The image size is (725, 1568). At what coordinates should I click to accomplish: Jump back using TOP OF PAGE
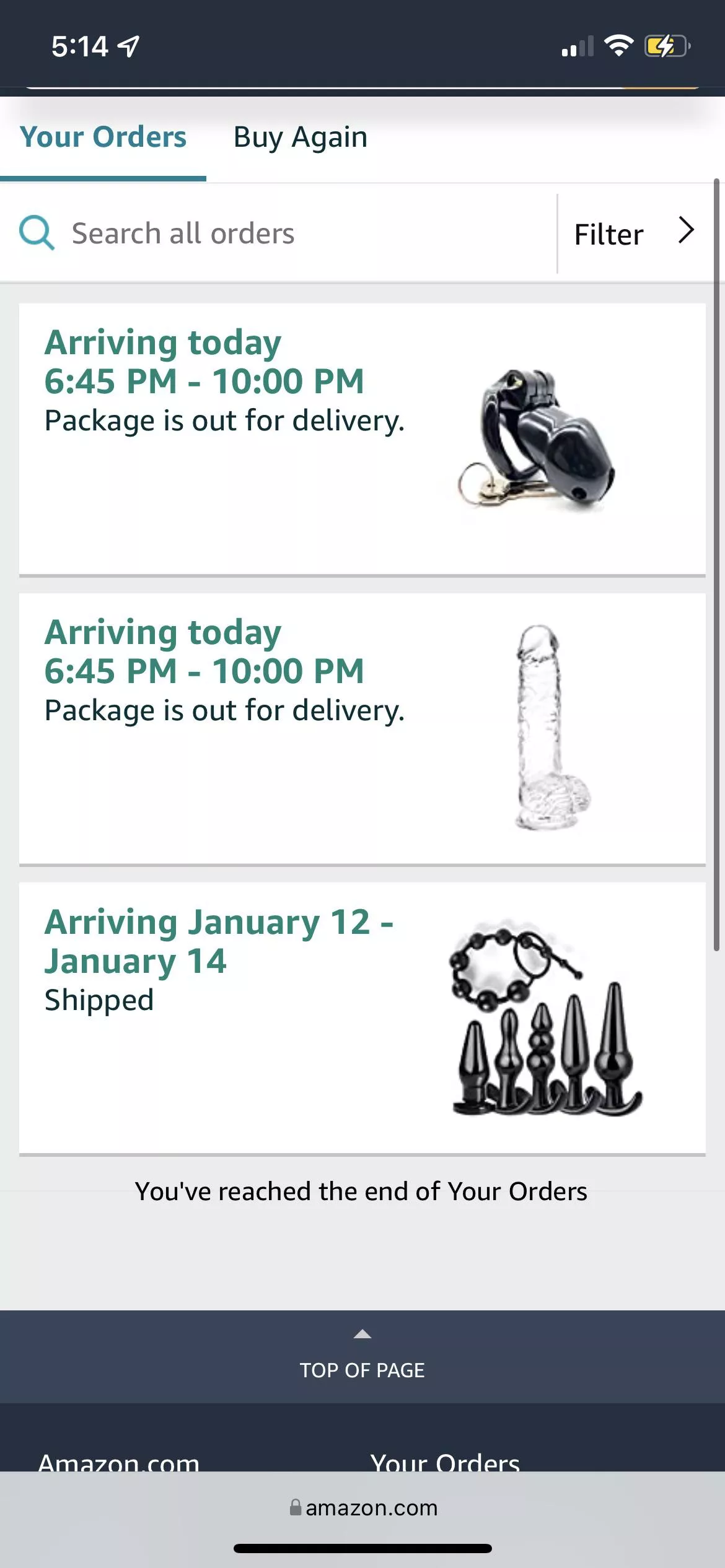coord(362,1357)
